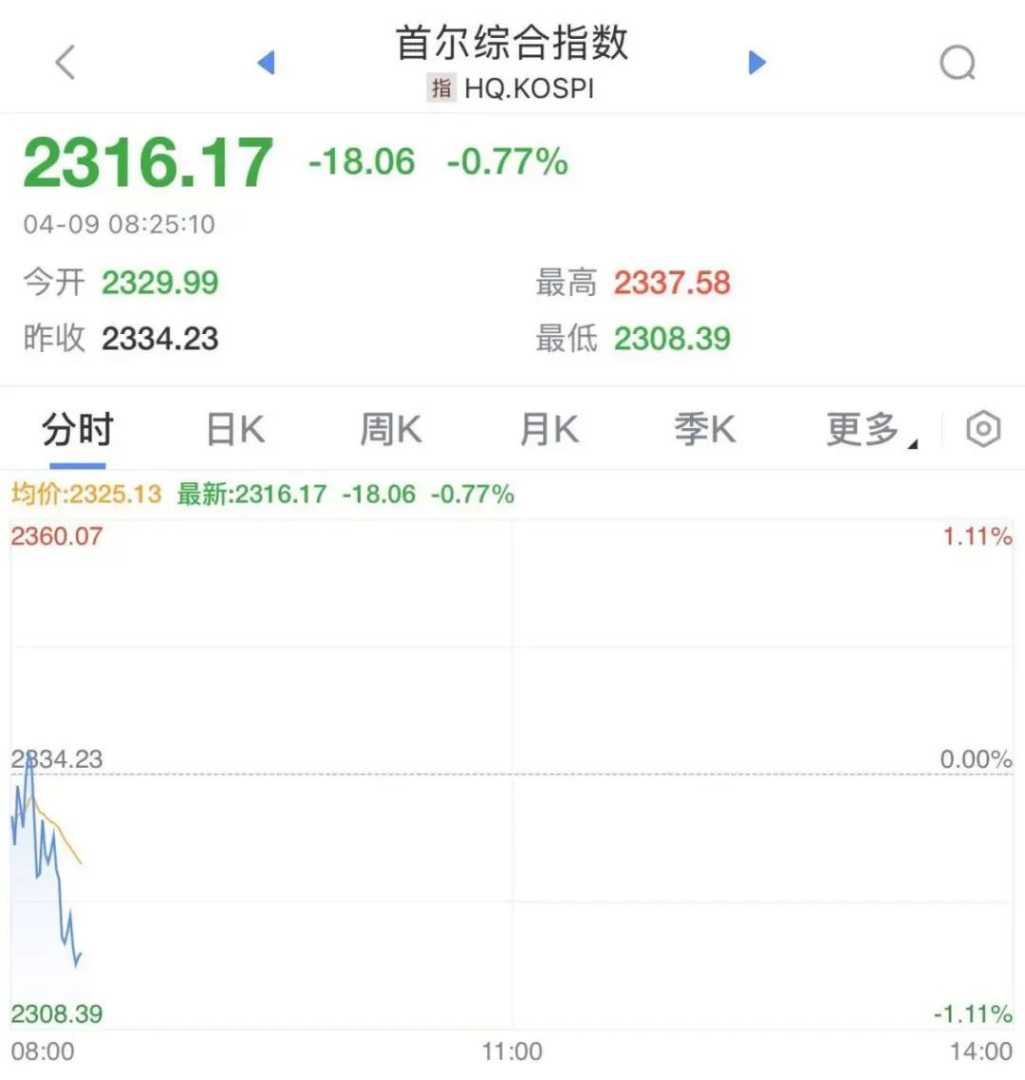Open chart settings hexagon icon
Viewport: 1025px width, 1080px height.
(x=983, y=430)
